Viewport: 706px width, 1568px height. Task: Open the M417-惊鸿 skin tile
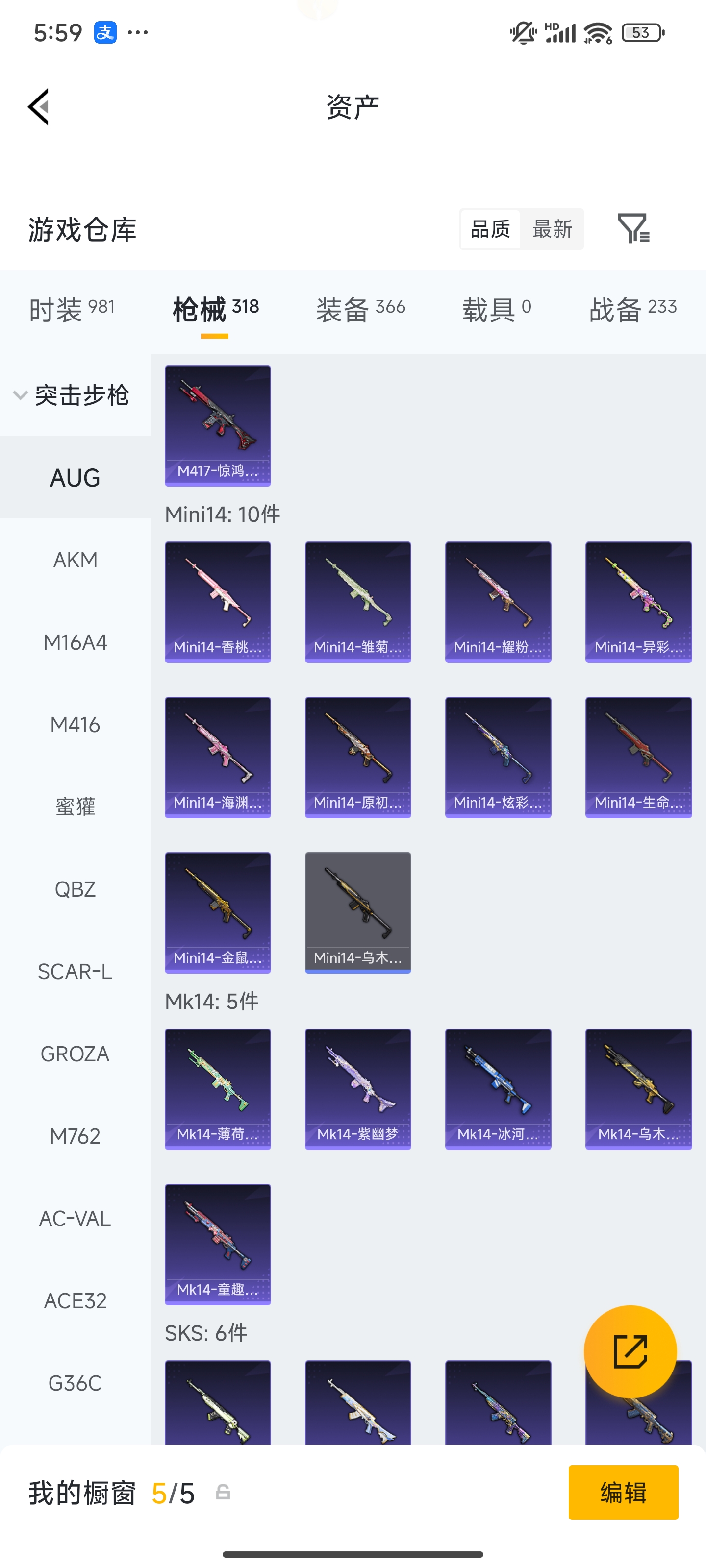click(x=218, y=425)
